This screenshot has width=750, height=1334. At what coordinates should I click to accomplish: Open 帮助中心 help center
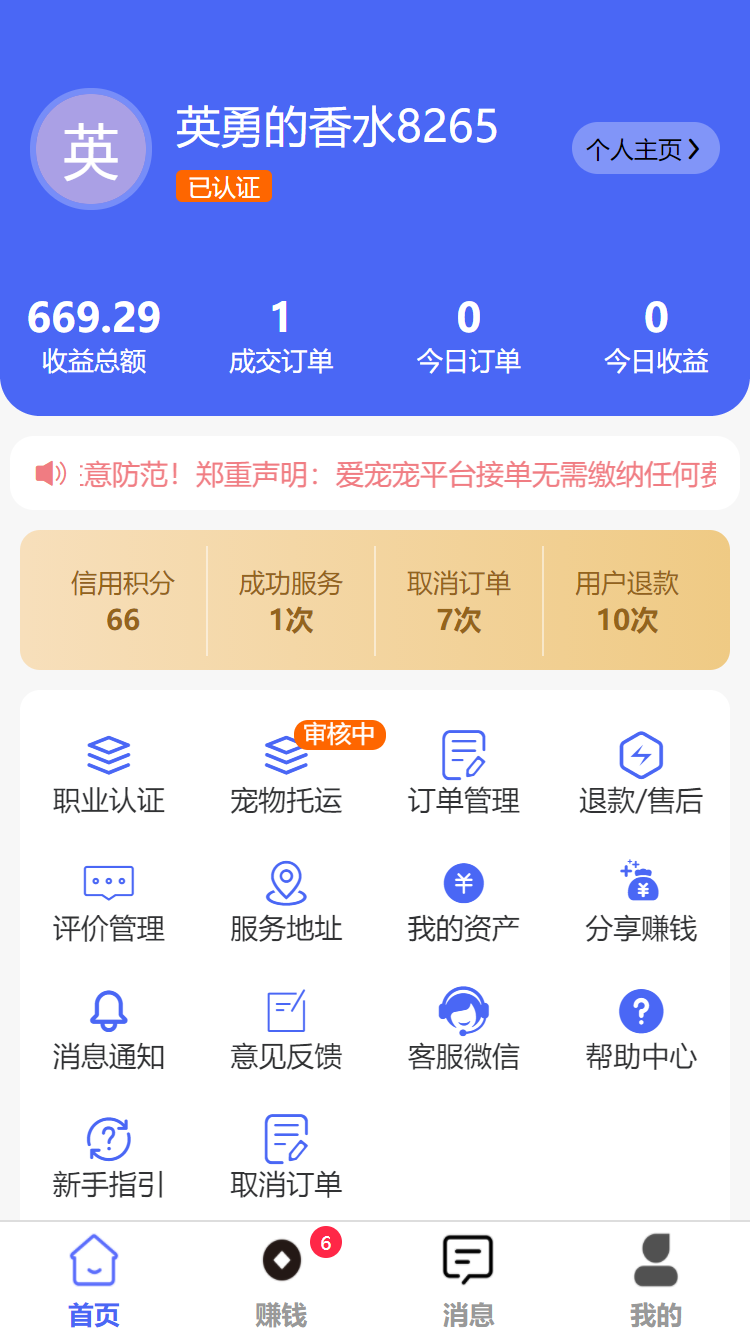pyautogui.click(x=641, y=1030)
